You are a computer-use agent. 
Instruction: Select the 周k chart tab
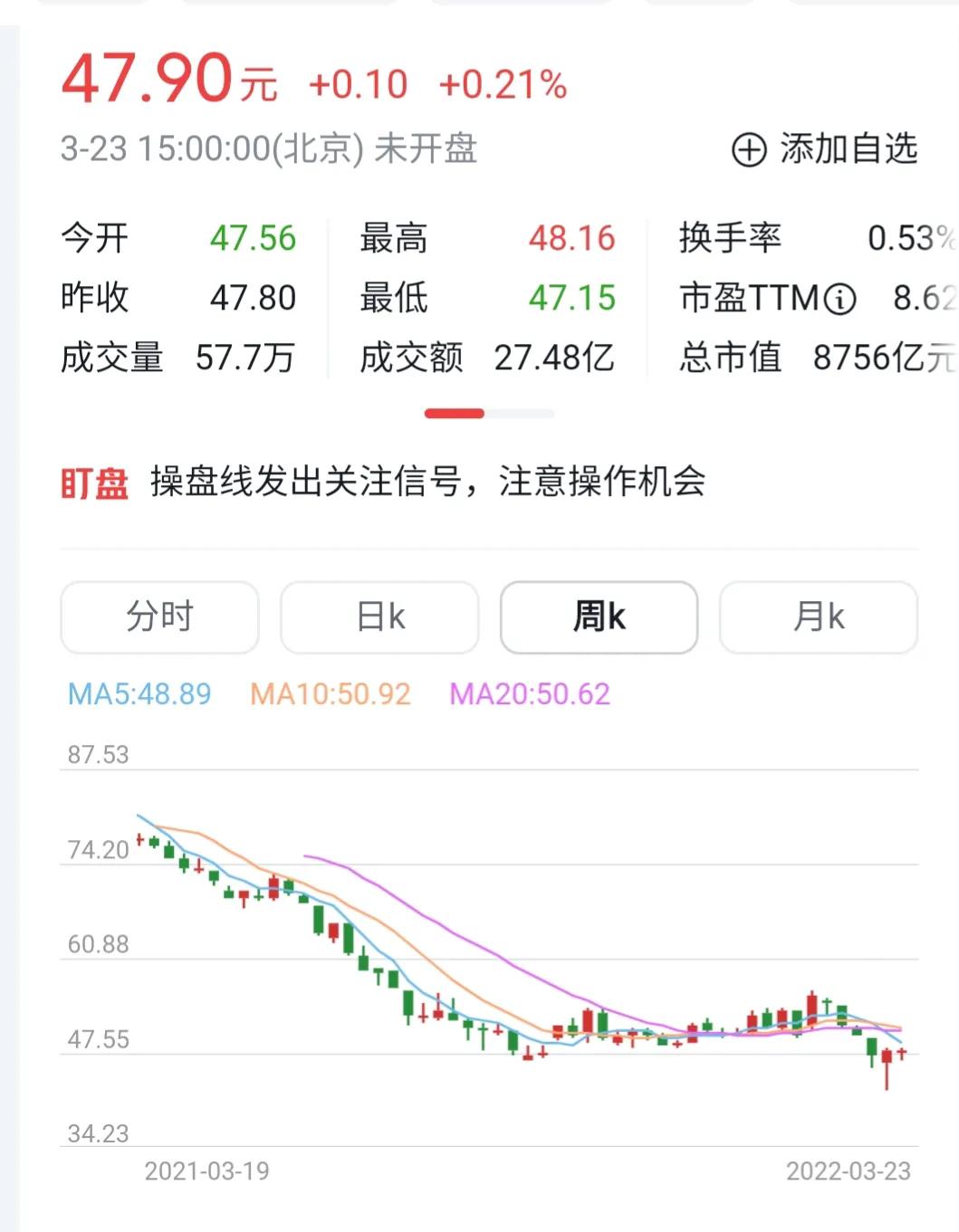599,617
